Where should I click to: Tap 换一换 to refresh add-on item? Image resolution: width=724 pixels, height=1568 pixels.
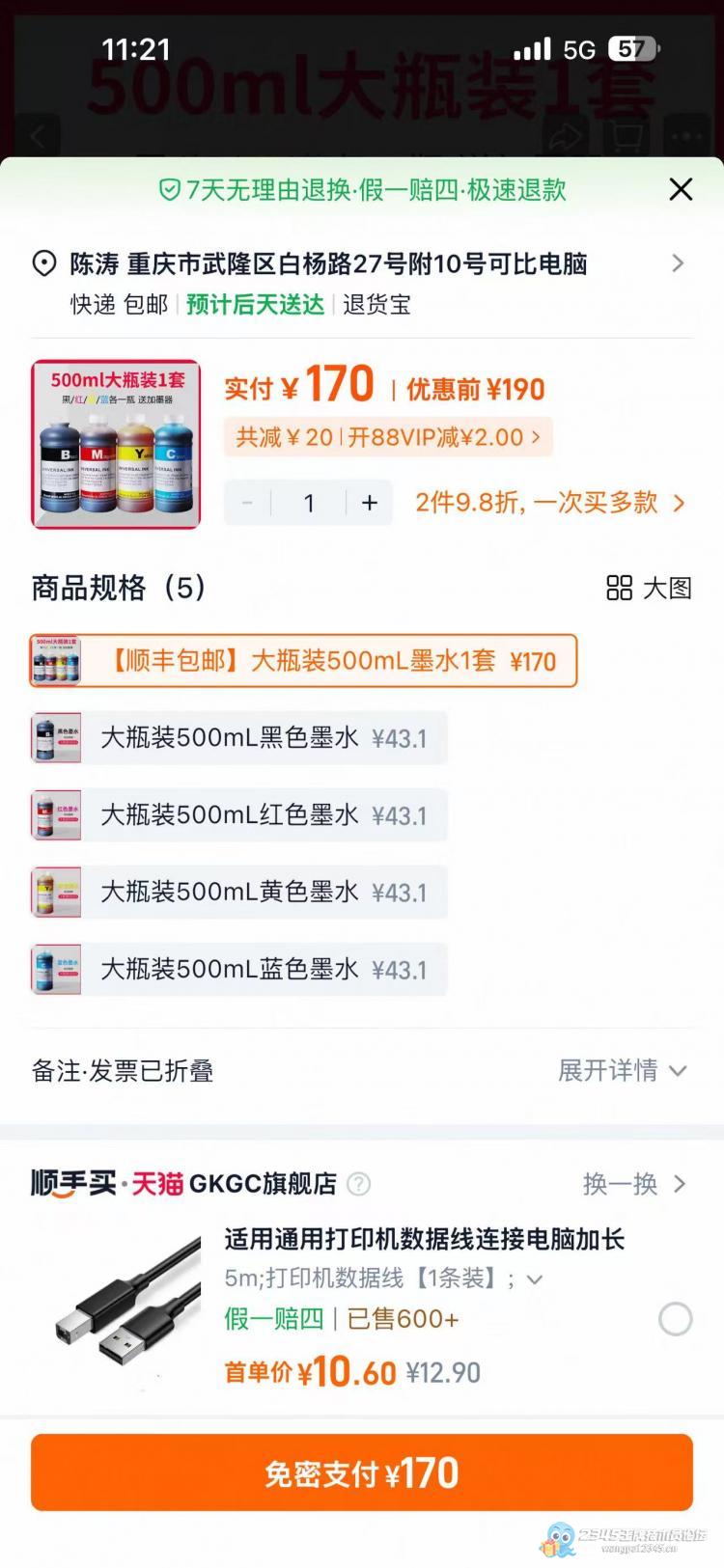click(x=633, y=1184)
